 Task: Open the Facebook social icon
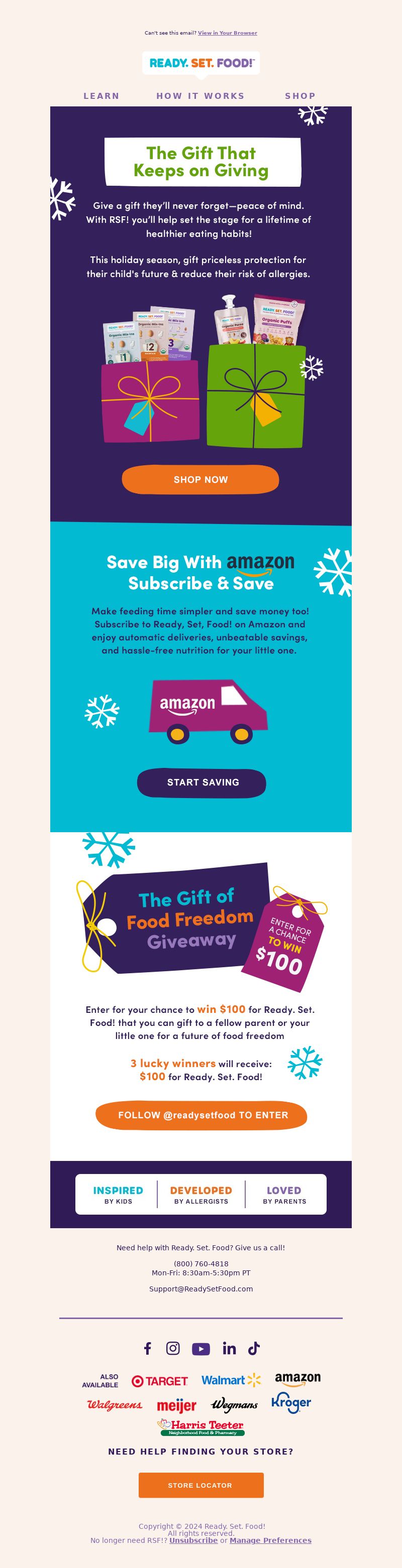(147, 1348)
